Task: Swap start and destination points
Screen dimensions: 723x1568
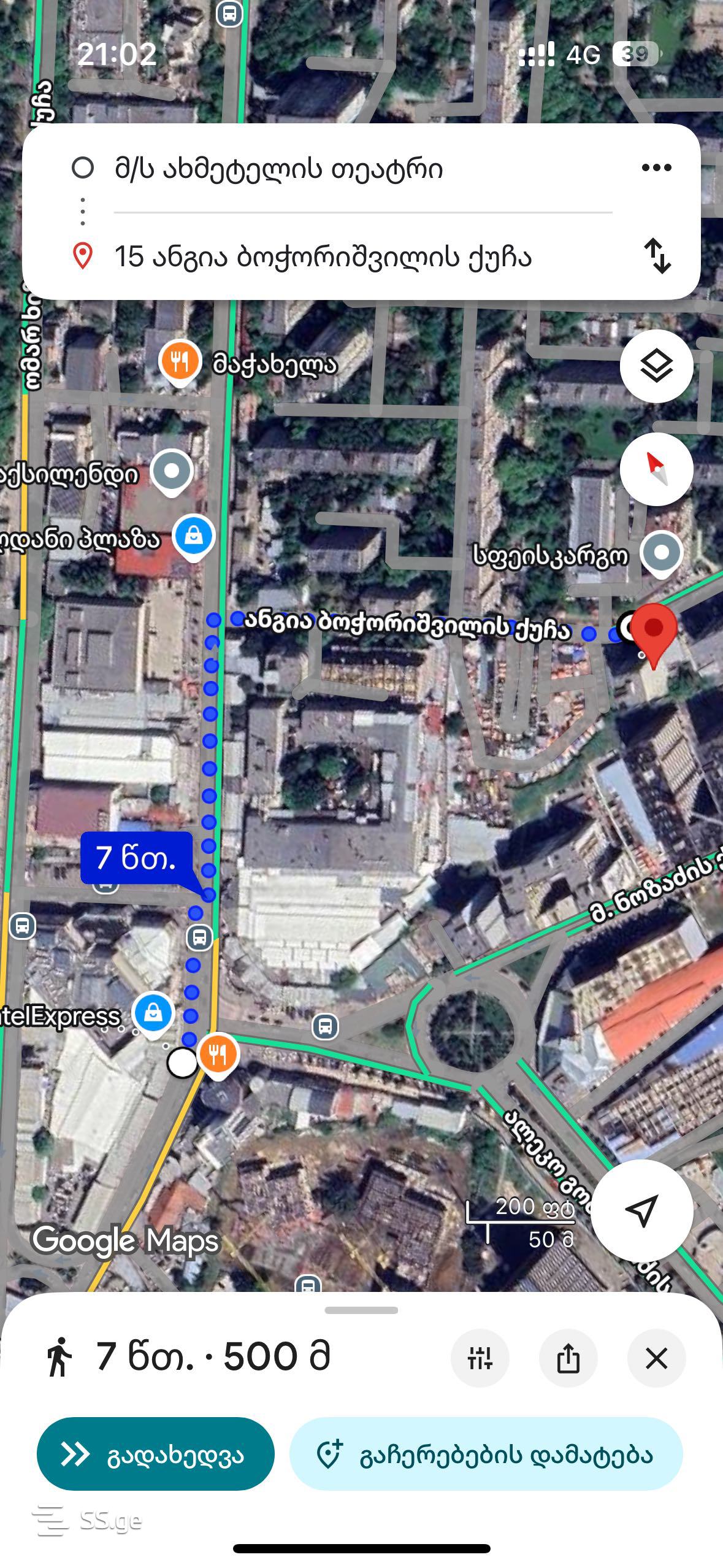Action: point(657,256)
